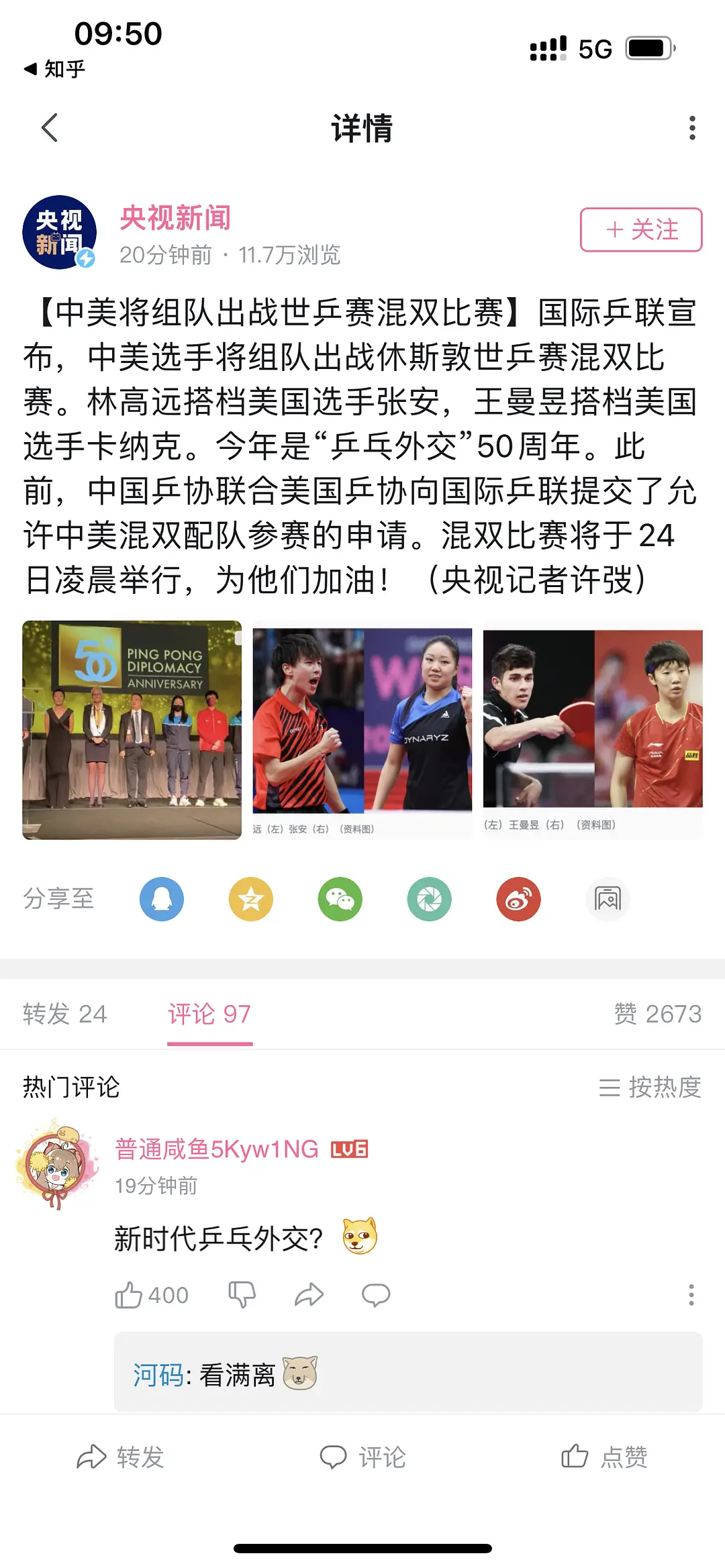Tap 评论 in the bottom bar
Viewport: 725px width, 1568px height.
pos(362,1457)
